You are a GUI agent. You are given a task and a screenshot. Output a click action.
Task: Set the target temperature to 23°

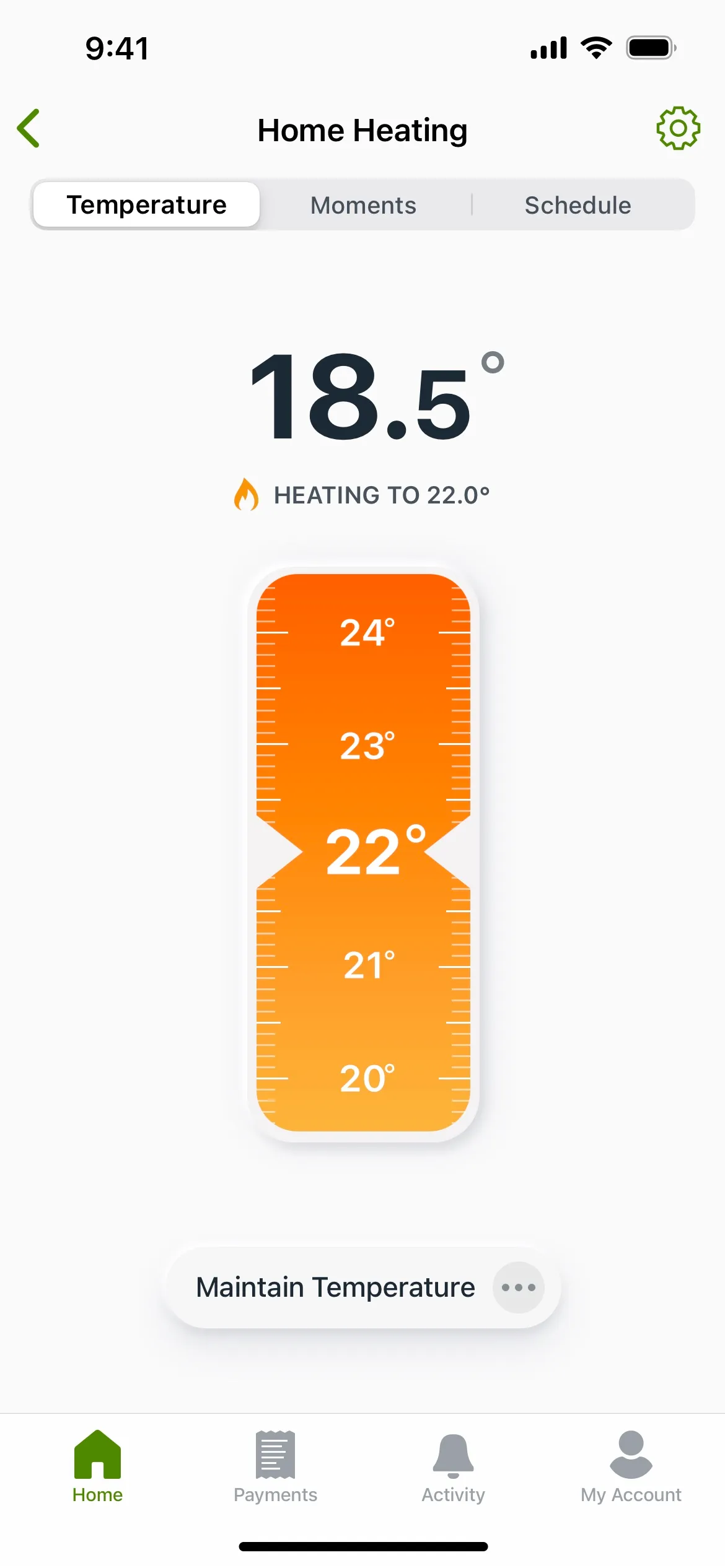point(366,745)
